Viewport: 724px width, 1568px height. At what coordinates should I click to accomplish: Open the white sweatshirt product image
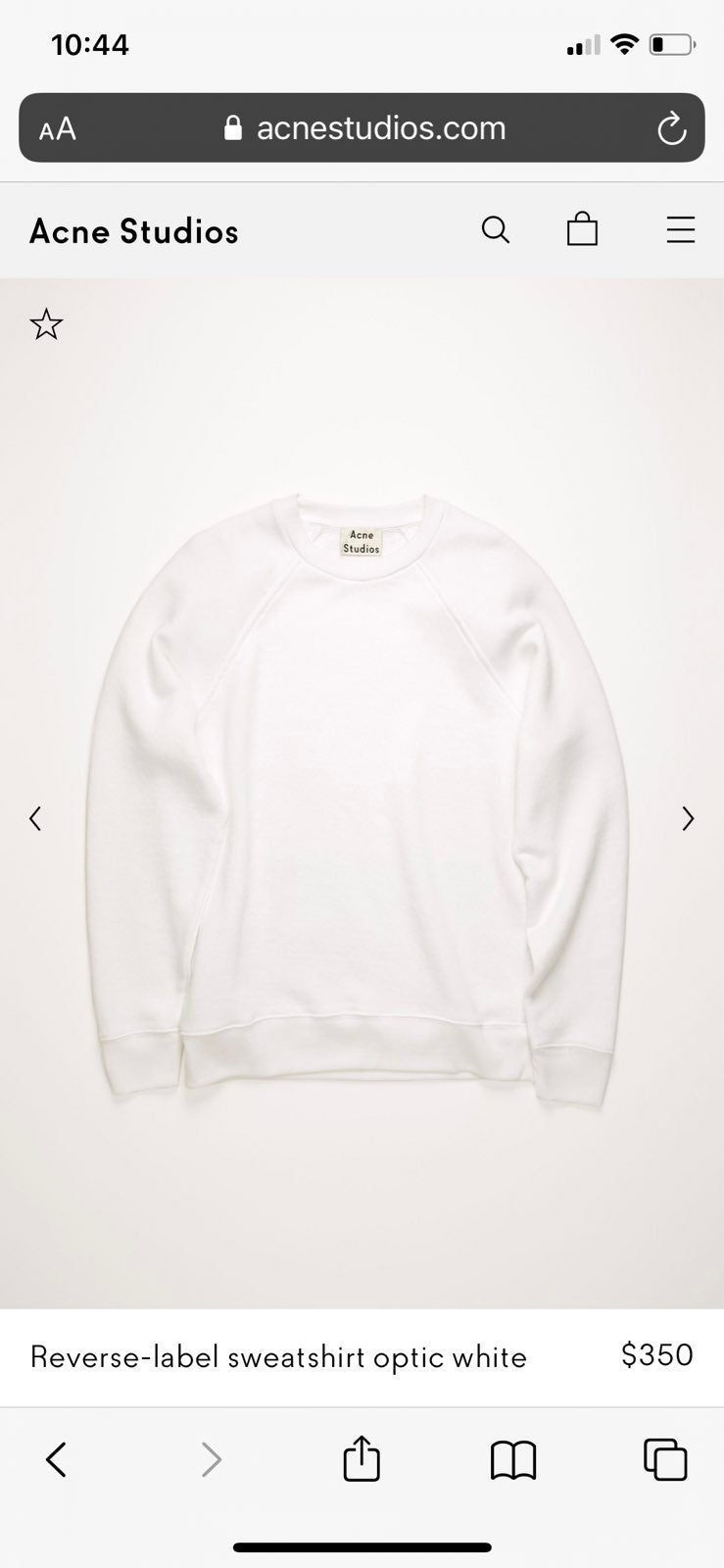(x=362, y=794)
